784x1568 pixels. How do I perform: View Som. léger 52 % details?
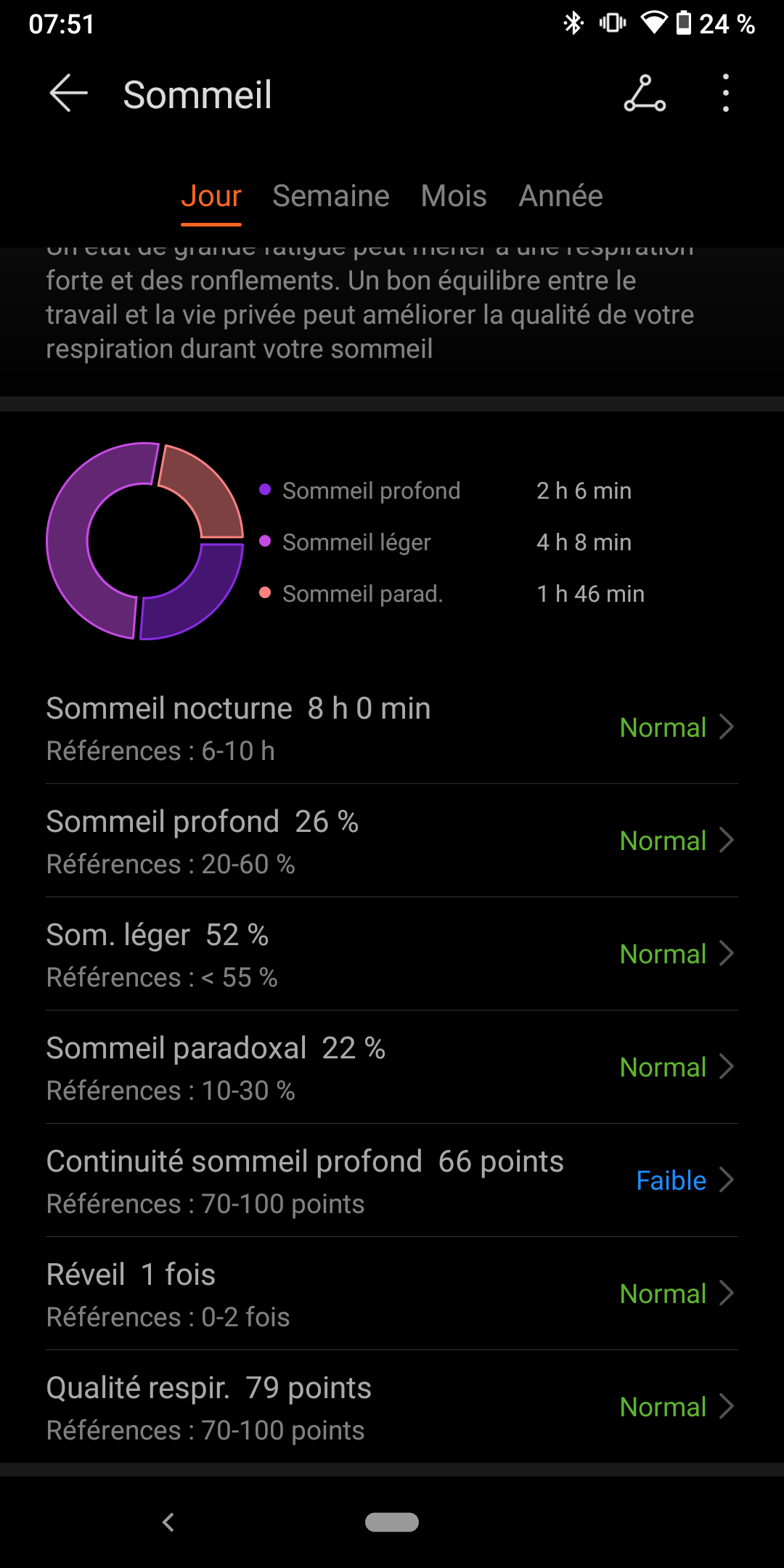point(392,954)
